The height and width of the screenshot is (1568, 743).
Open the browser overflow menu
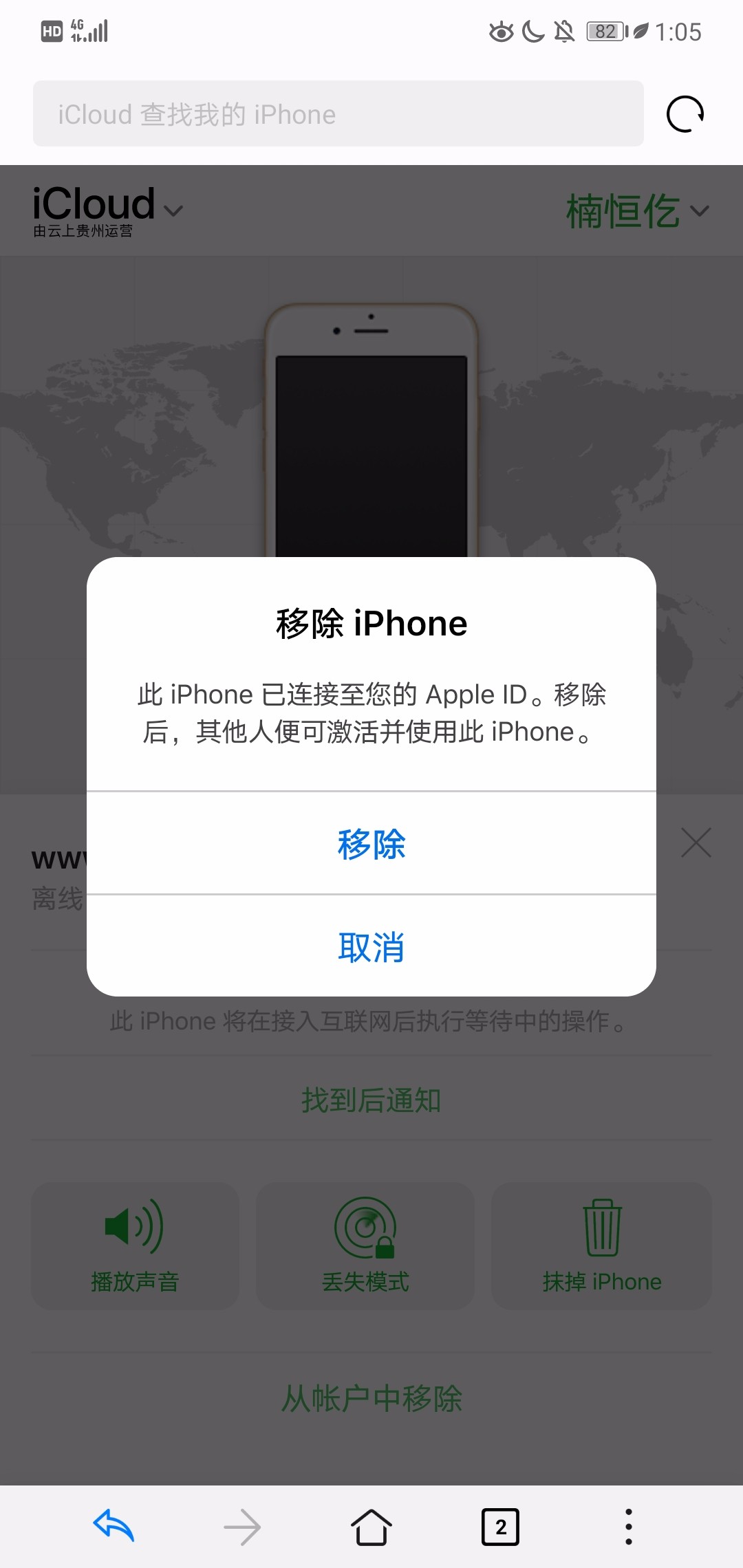click(628, 1527)
